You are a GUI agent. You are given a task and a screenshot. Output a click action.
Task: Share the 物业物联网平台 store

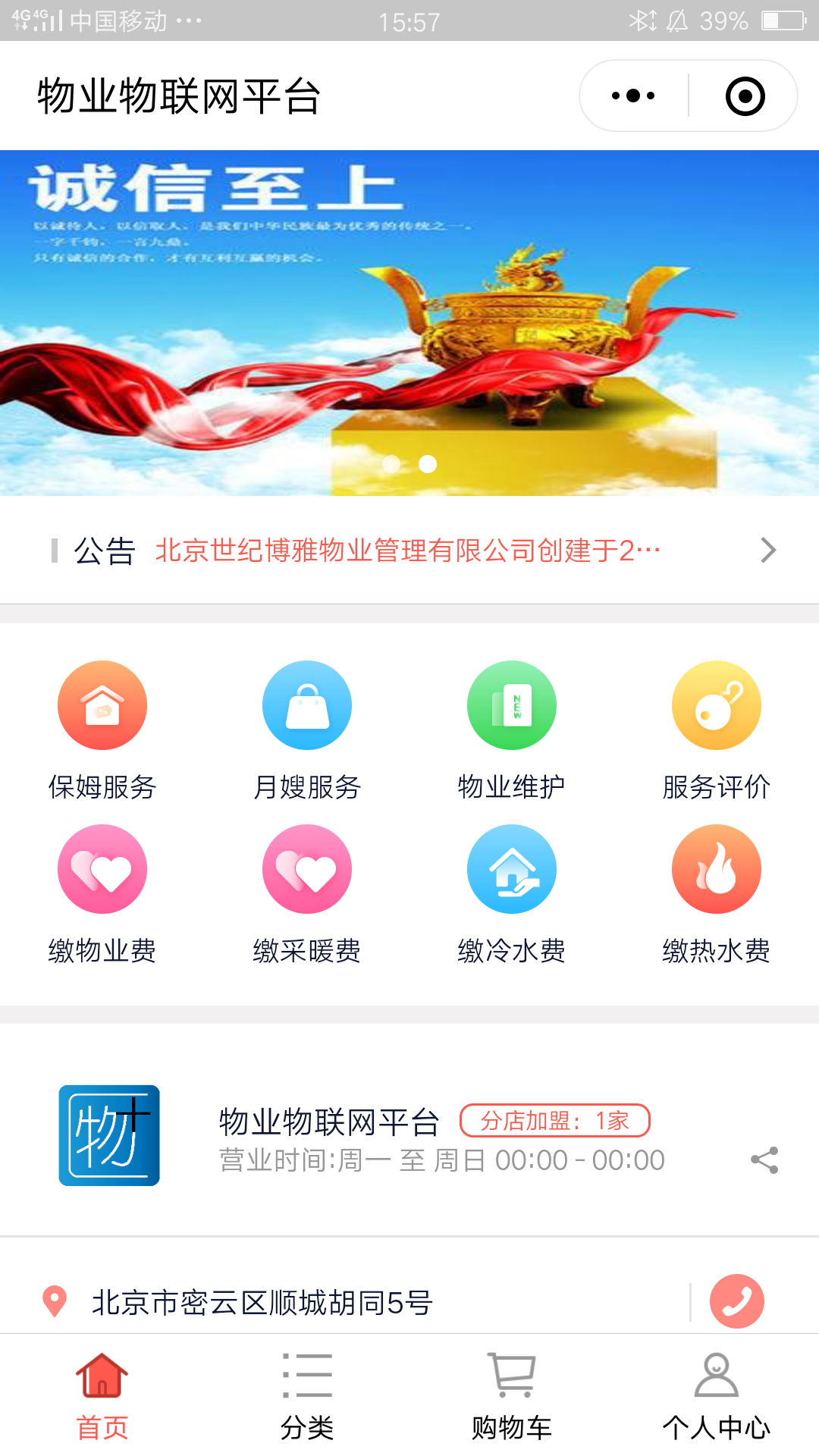pos(764,1160)
